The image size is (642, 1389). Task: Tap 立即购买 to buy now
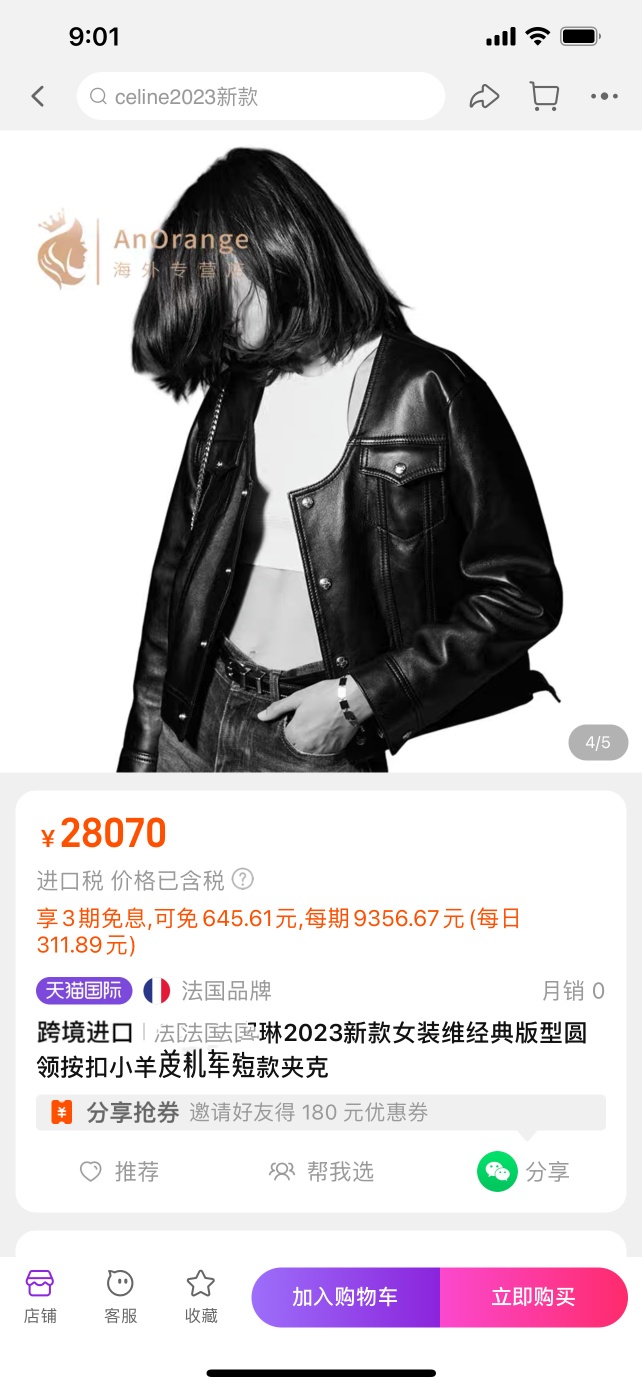click(x=533, y=1297)
